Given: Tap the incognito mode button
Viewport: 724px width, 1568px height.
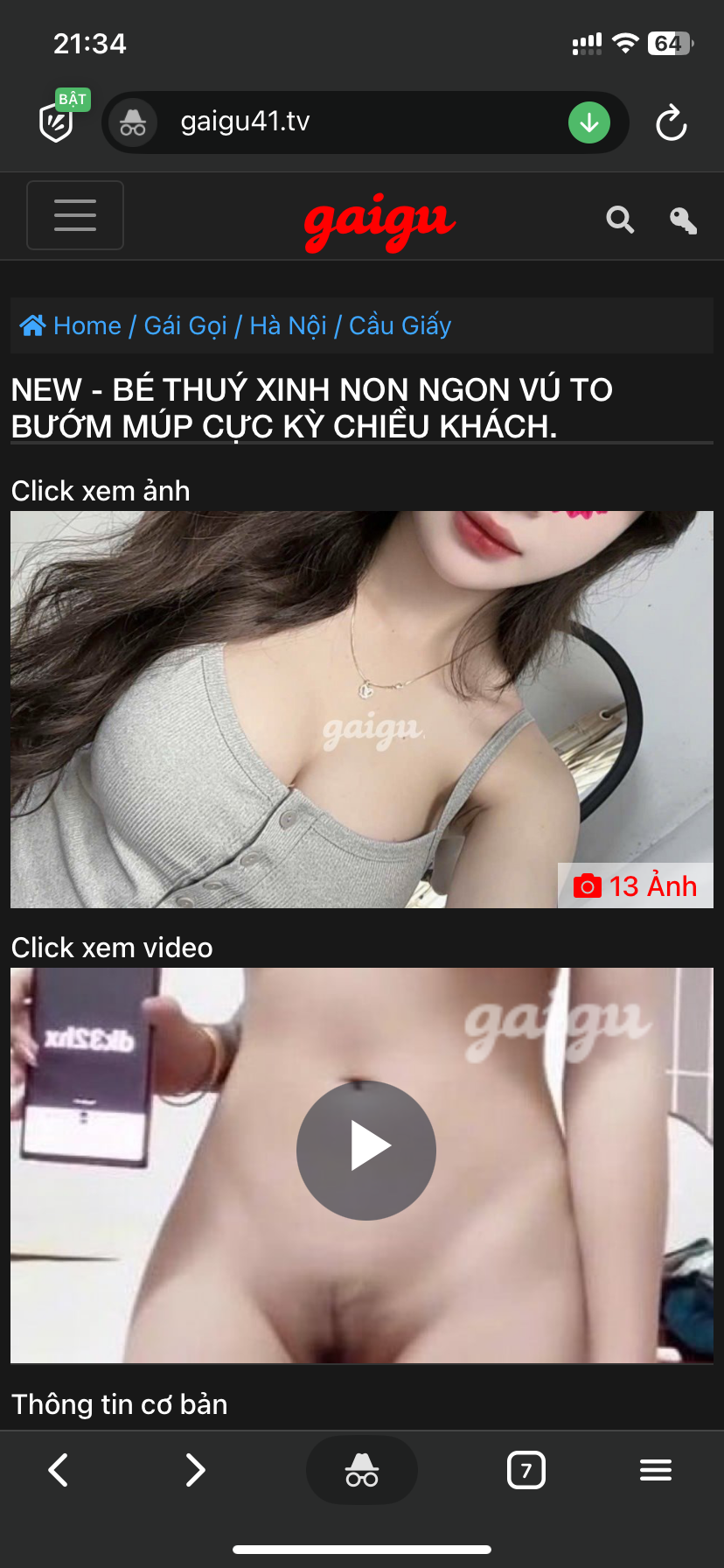Looking at the screenshot, I should [x=361, y=1470].
